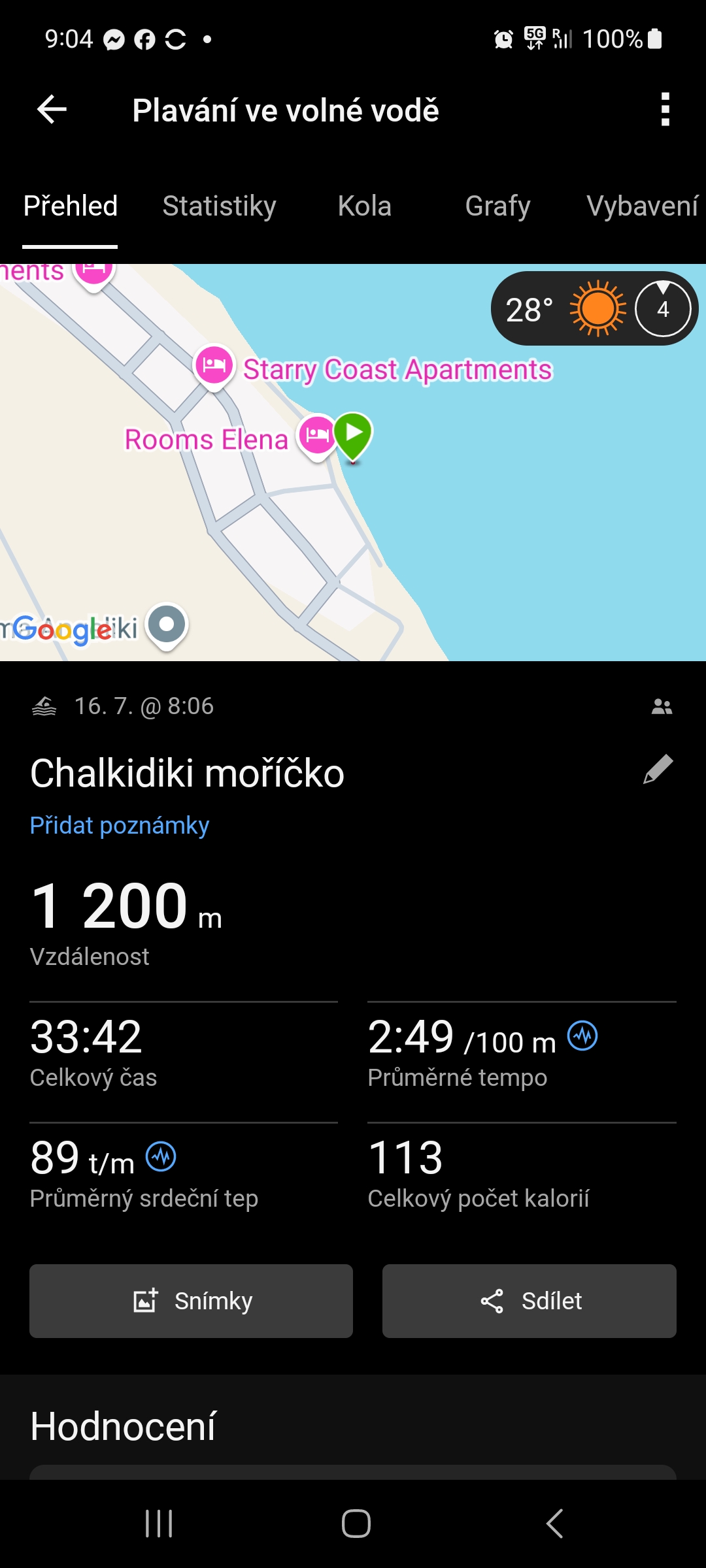The image size is (706, 1568).
Task: Tap Přidat poznámky to add notes
Action: pos(120,826)
